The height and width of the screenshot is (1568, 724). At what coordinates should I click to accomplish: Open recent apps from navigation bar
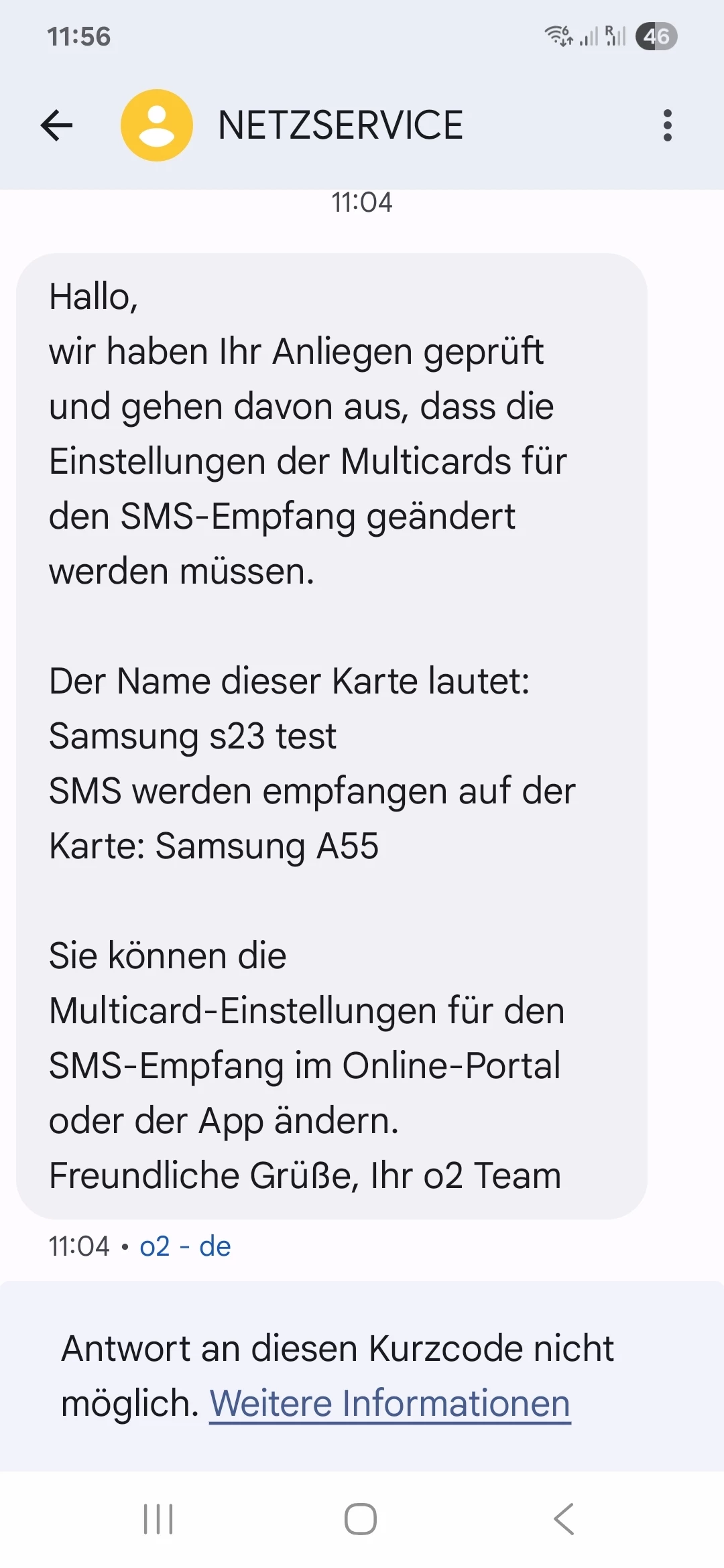pyautogui.click(x=159, y=1518)
